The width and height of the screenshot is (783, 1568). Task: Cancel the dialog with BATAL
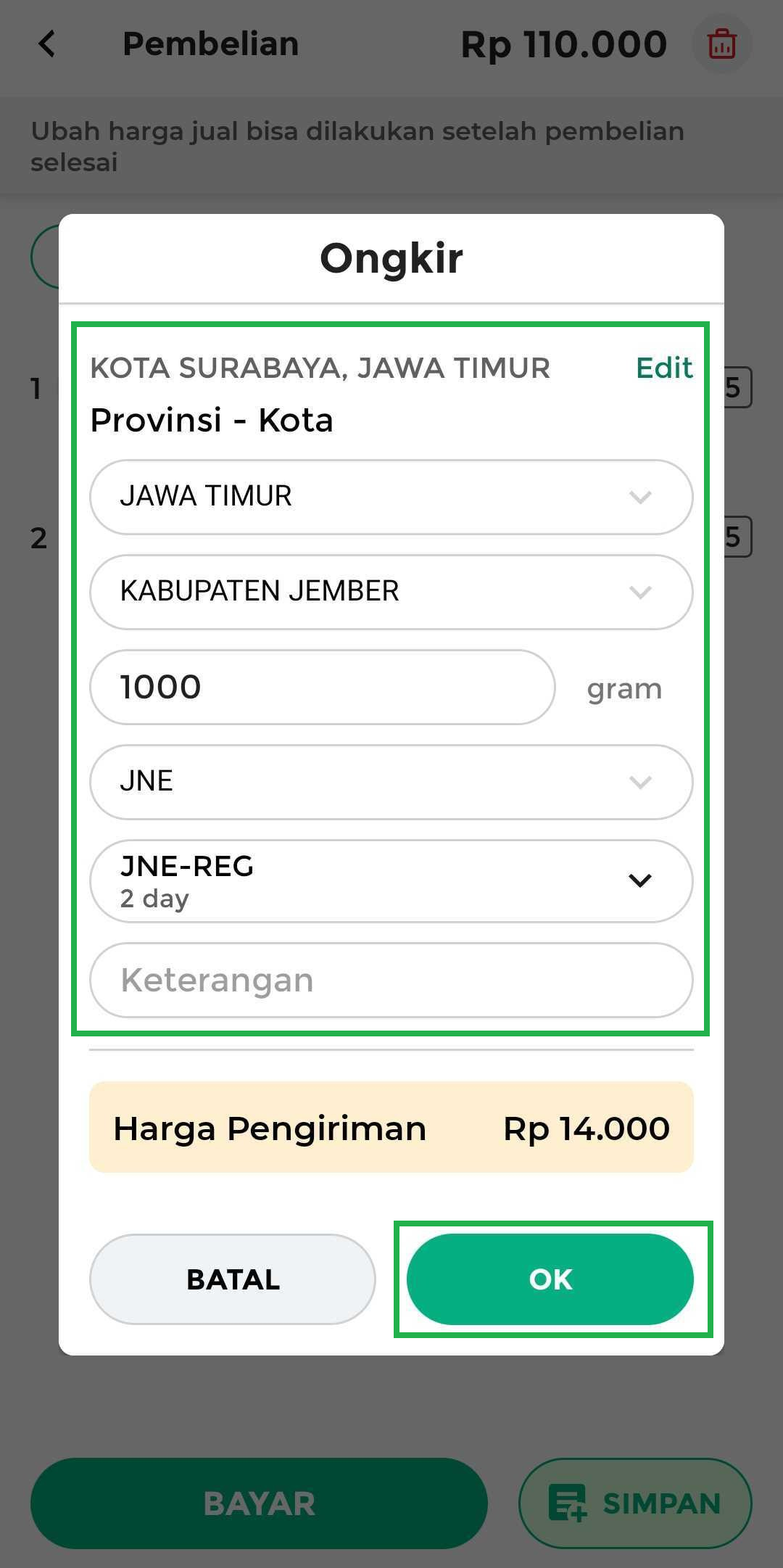232,1279
